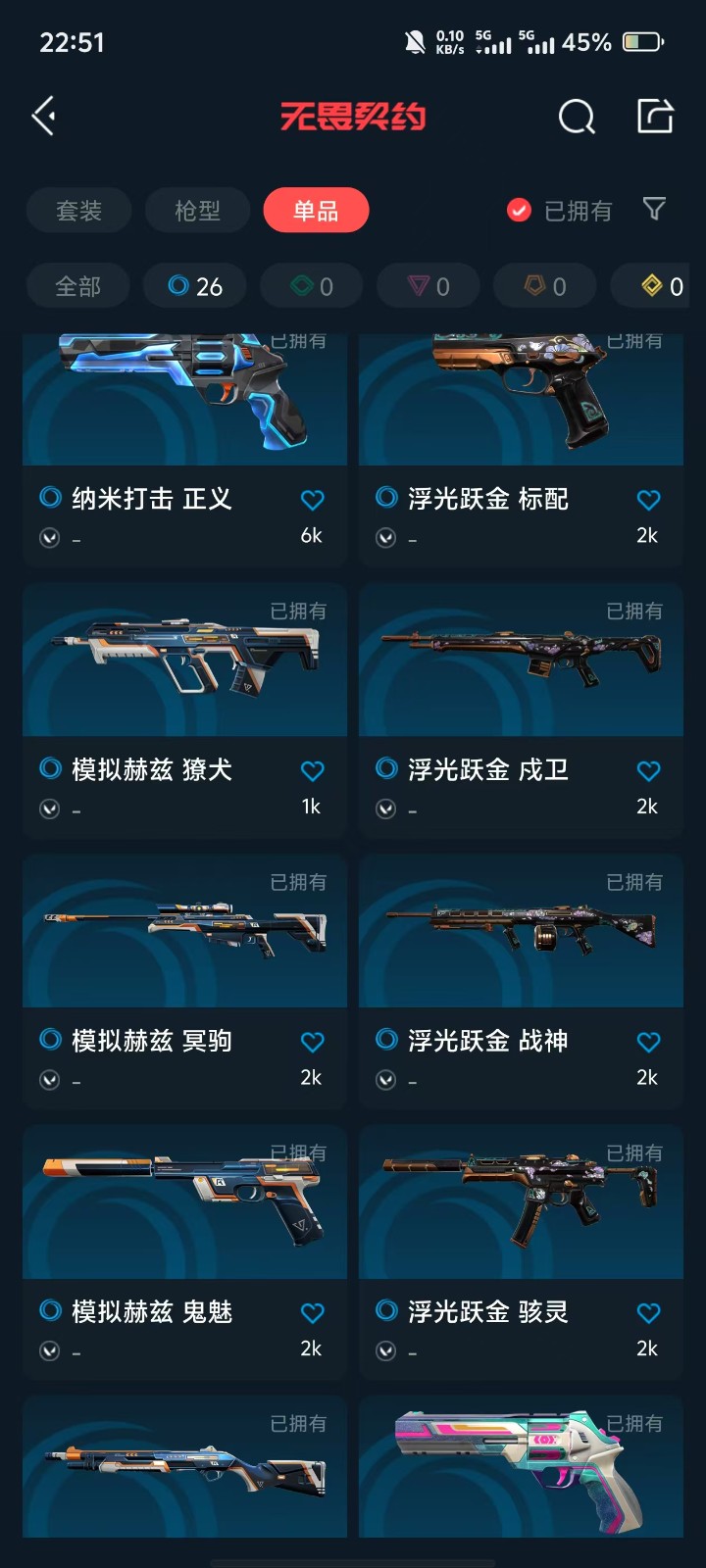The height and width of the screenshot is (1568, 706).
Task: Share this inventory page
Action: tap(655, 117)
